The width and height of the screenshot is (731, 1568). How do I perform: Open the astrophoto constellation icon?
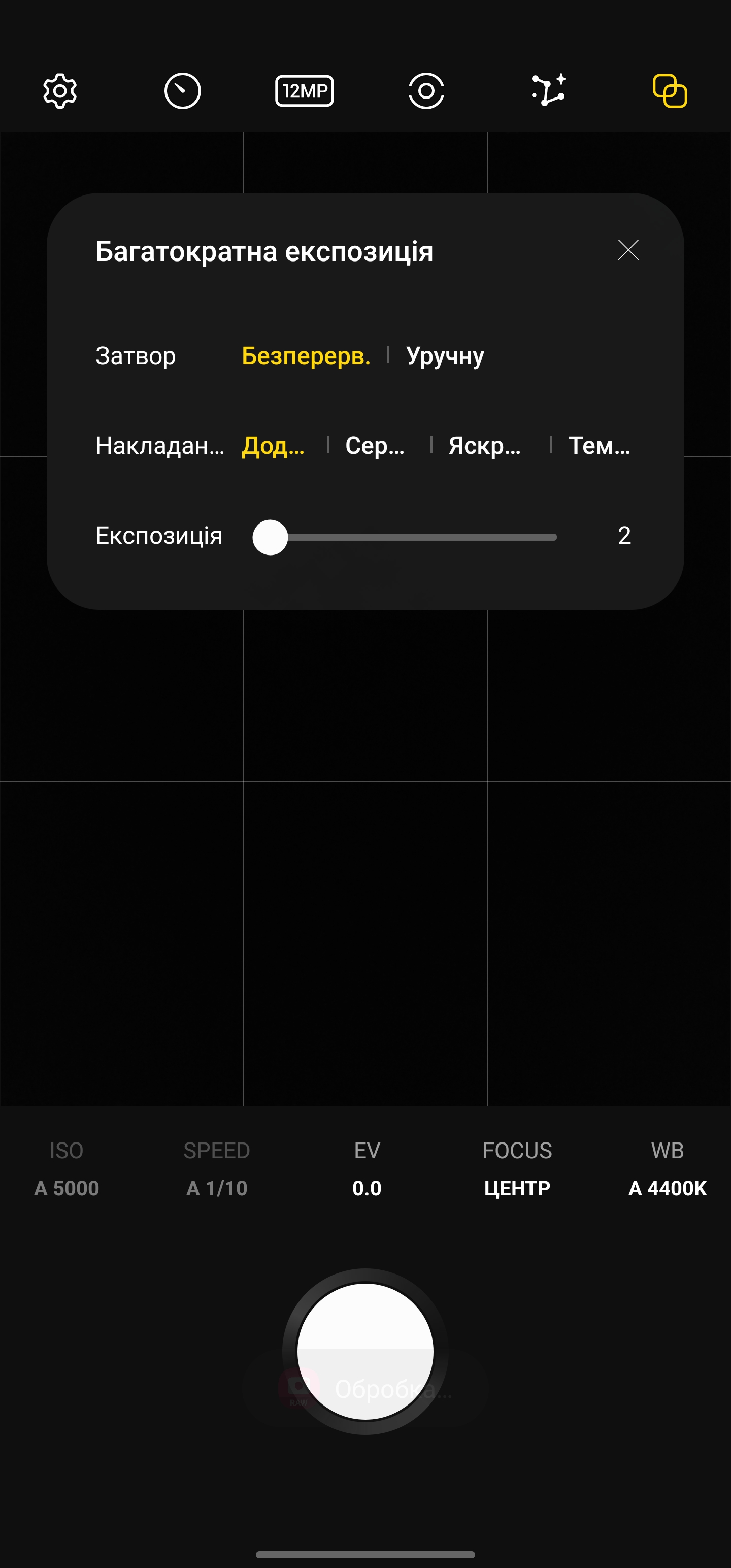548,91
